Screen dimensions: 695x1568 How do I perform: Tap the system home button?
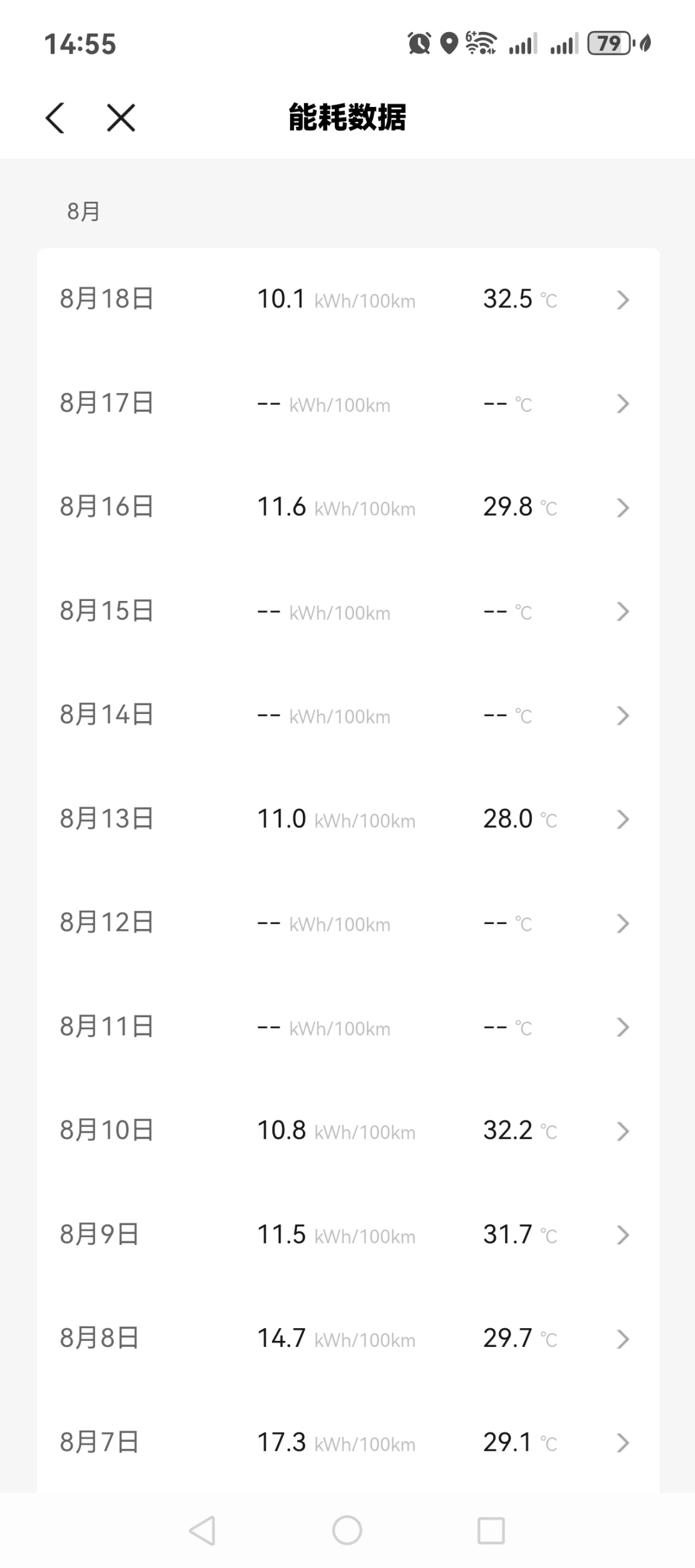tap(347, 1531)
